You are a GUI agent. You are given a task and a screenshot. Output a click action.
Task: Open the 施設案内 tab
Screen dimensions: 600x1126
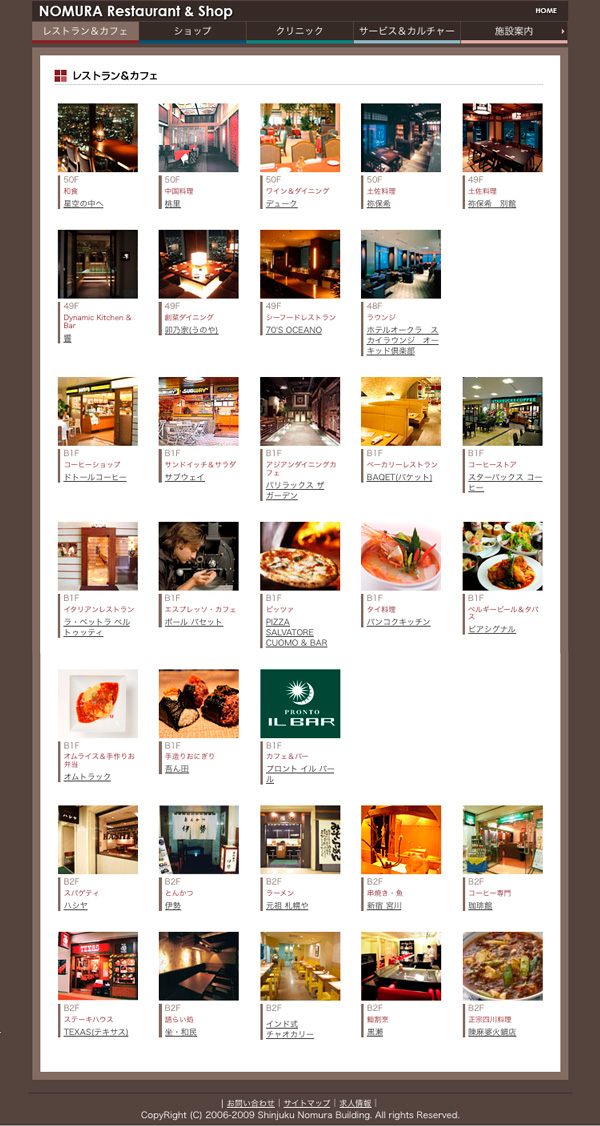(x=514, y=32)
